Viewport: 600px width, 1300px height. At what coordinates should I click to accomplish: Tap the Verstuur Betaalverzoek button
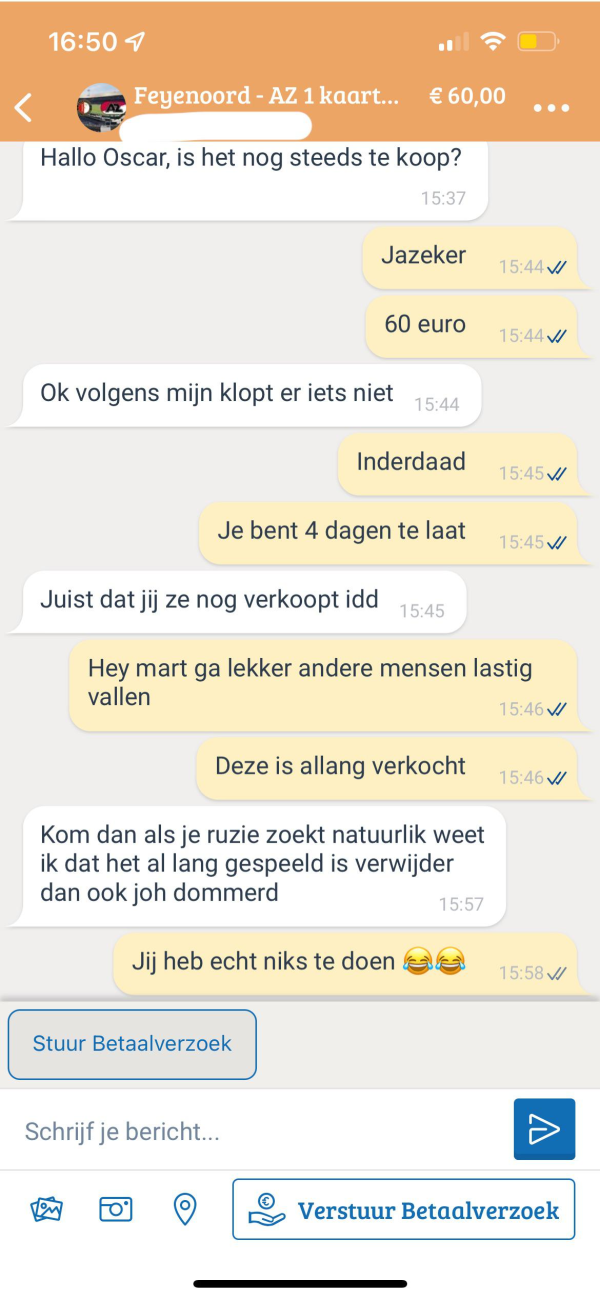coord(404,1210)
